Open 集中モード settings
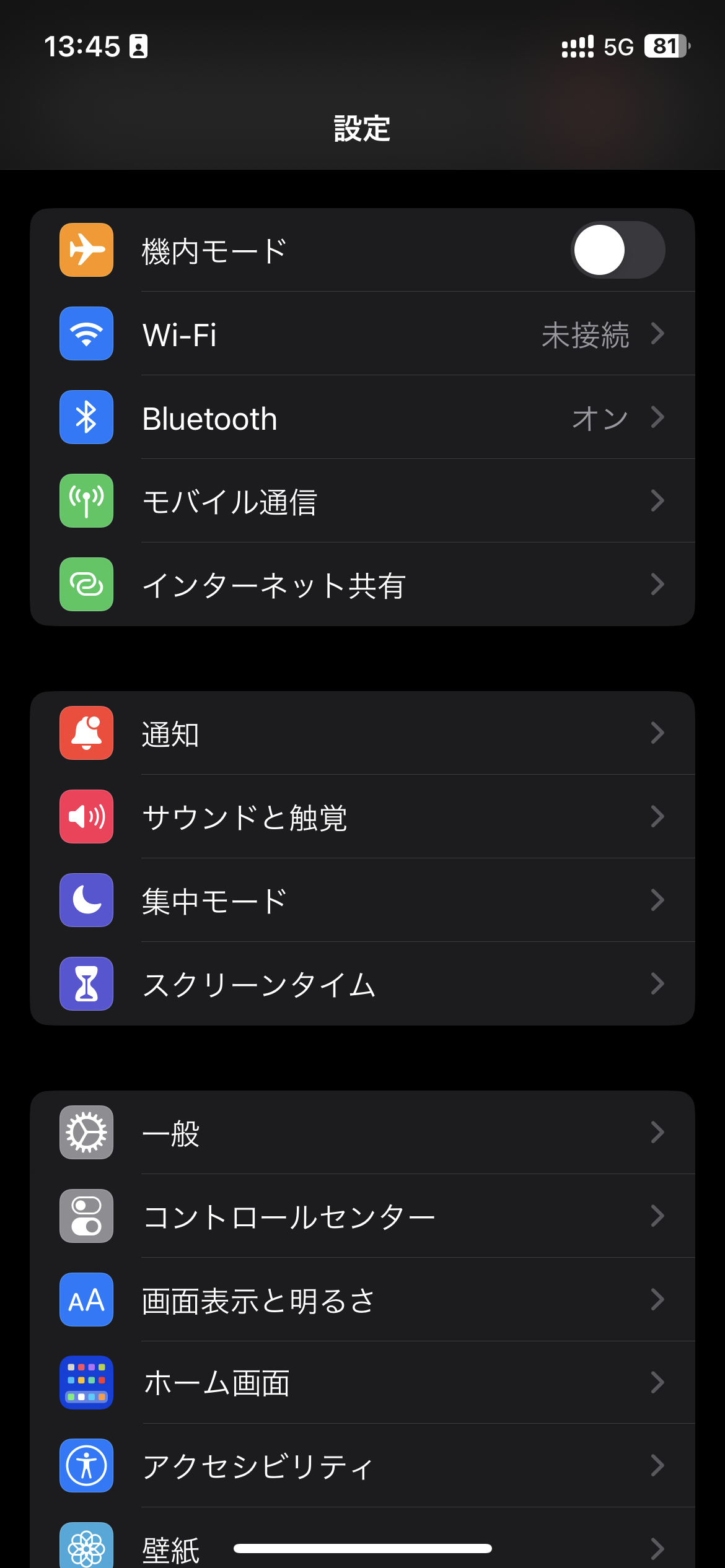The image size is (725, 1568). click(362, 900)
